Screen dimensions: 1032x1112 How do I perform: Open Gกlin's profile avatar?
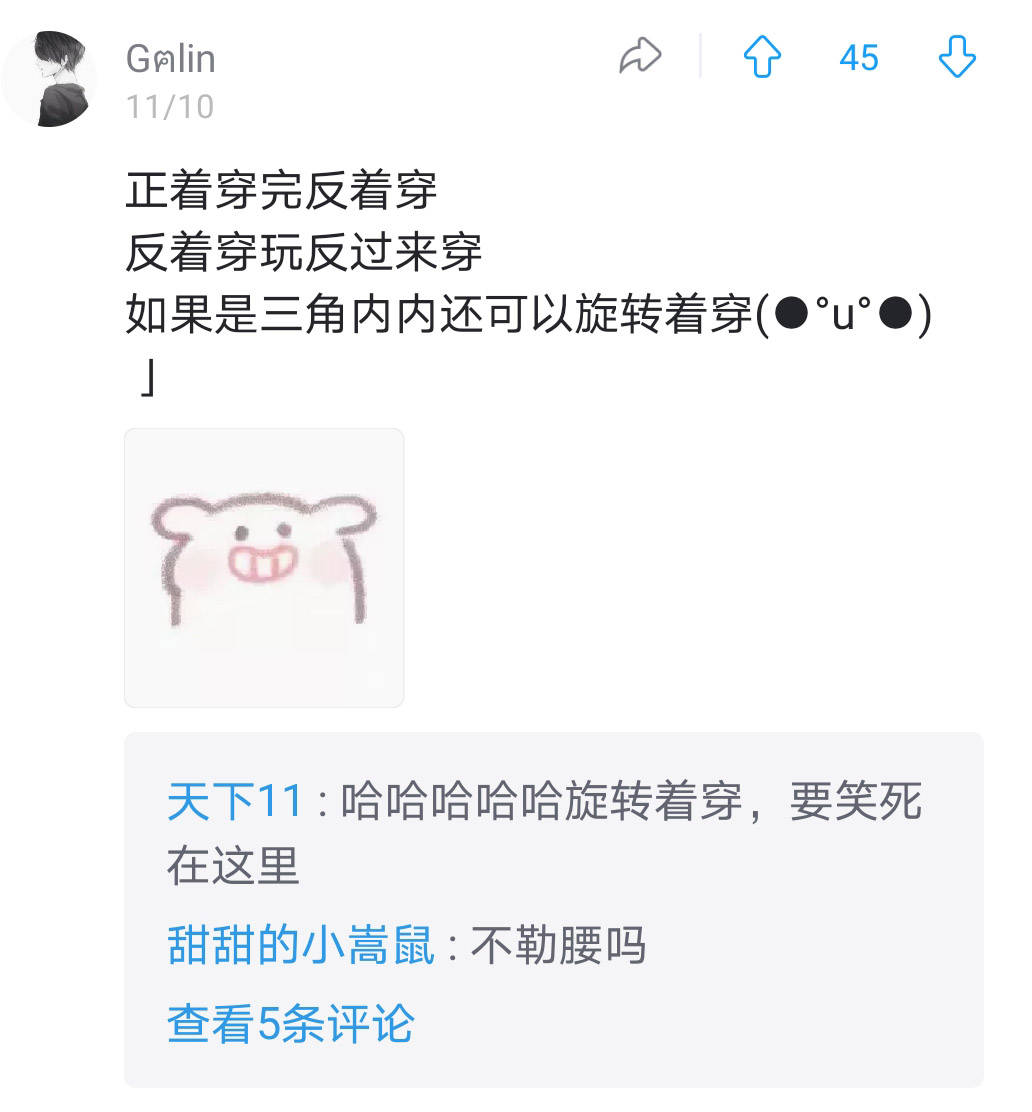coord(54,78)
